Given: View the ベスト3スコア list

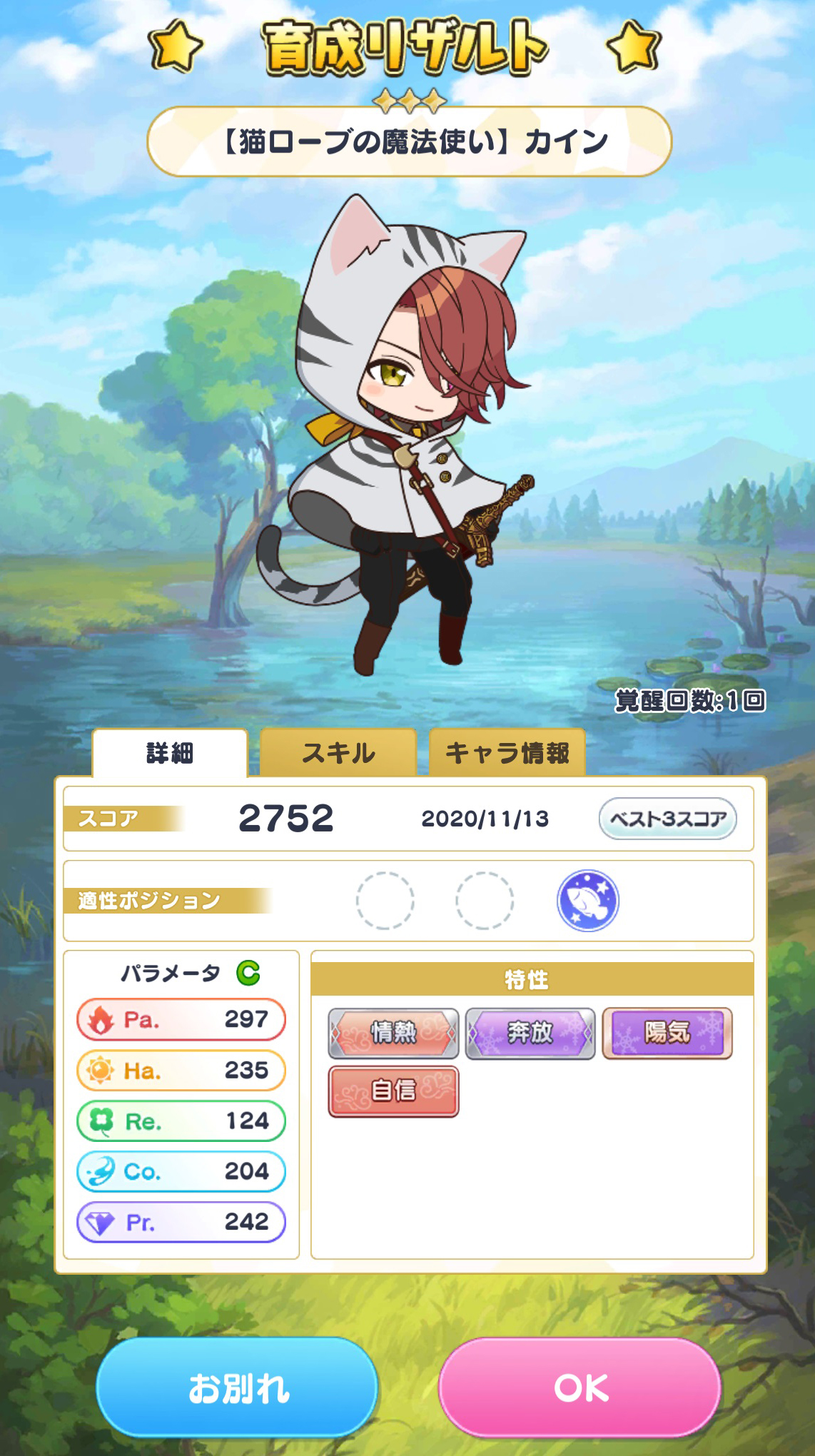Looking at the screenshot, I should [x=667, y=819].
